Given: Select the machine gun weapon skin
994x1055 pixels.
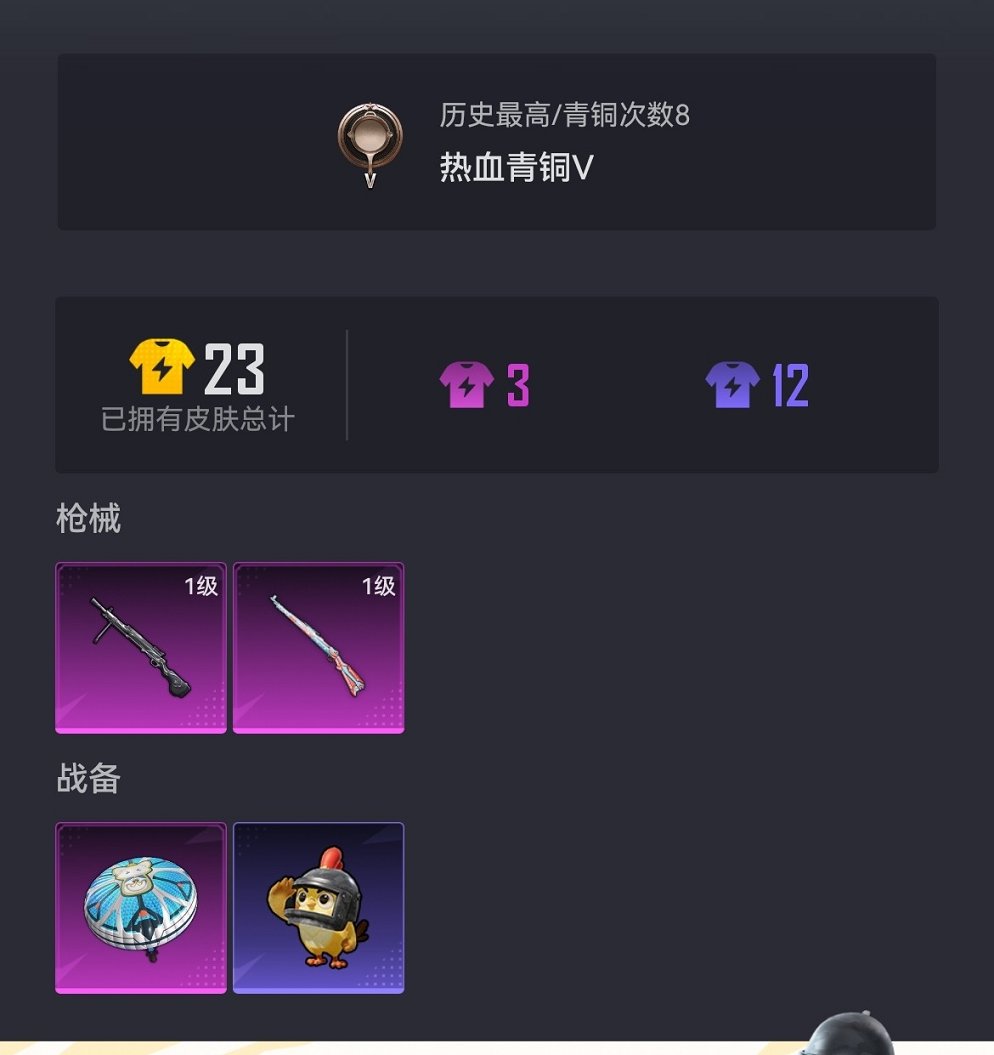Looking at the screenshot, I should [140, 648].
